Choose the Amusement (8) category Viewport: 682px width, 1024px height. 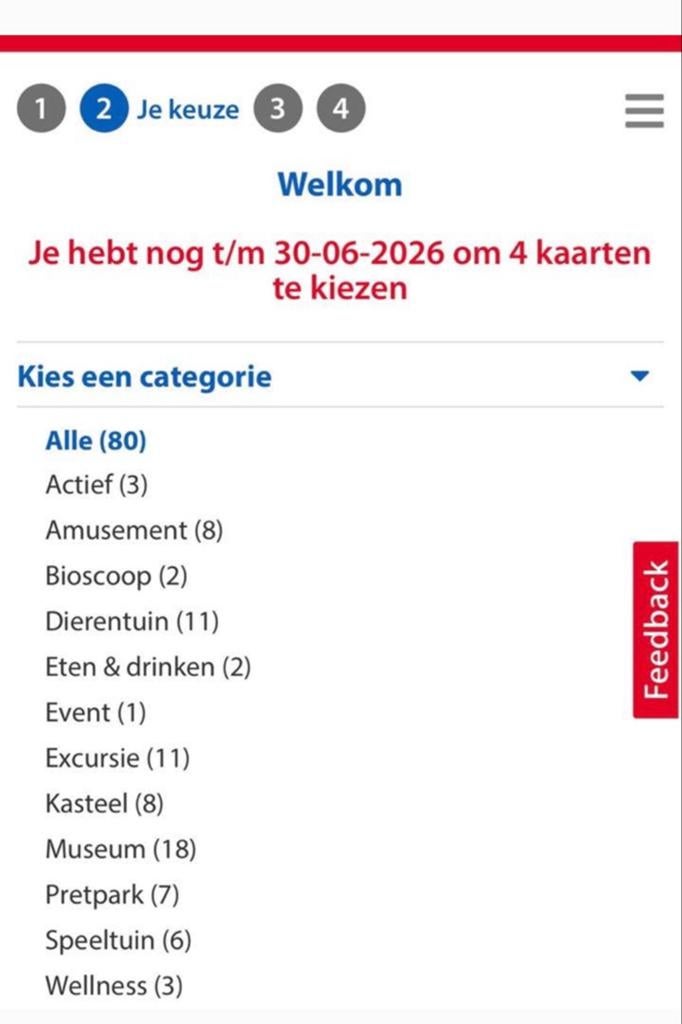[134, 530]
